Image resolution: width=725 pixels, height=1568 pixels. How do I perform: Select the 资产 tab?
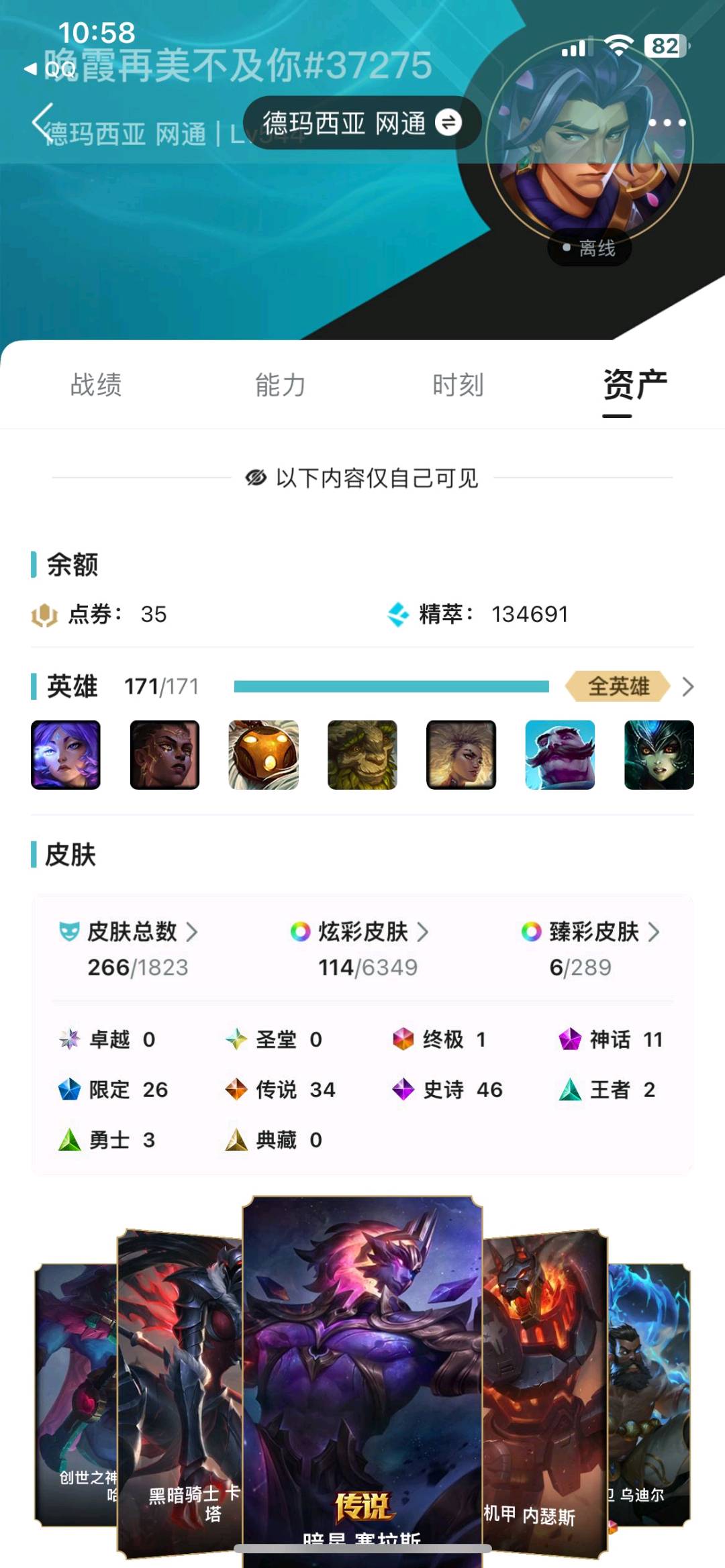[634, 385]
